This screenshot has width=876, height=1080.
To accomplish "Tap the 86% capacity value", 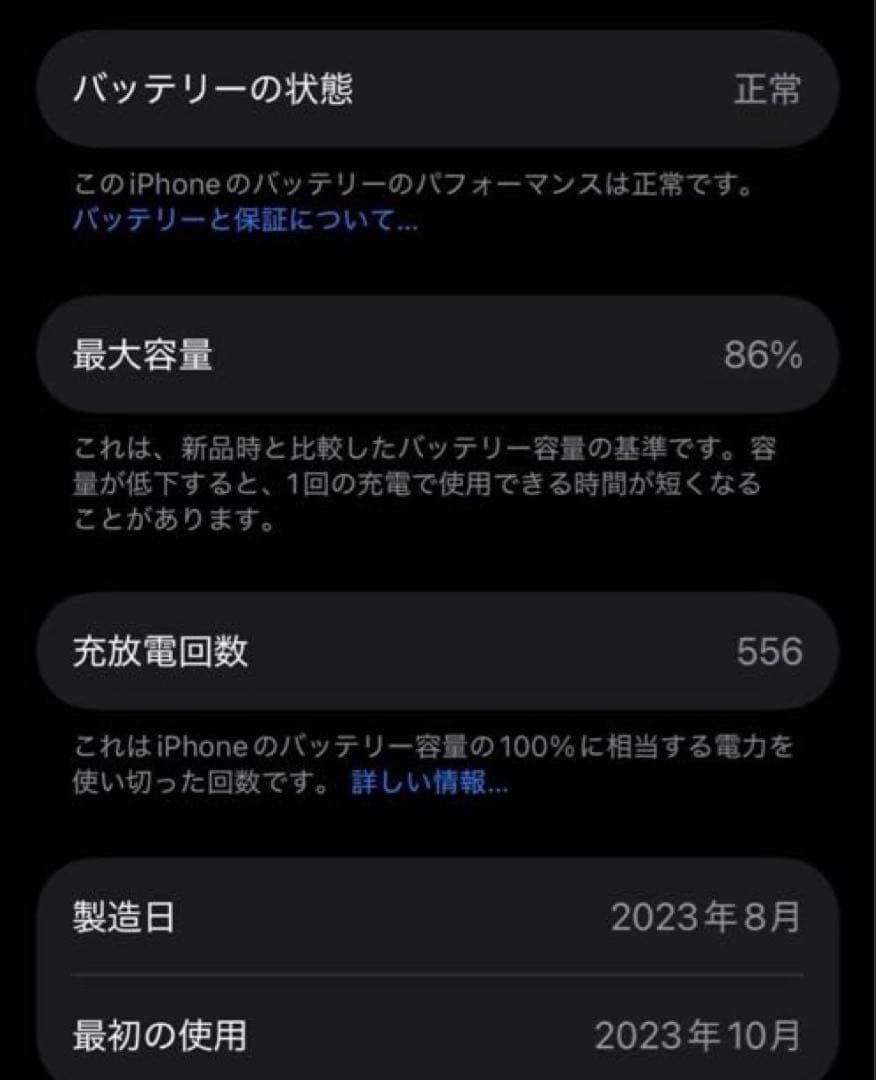I will pyautogui.click(x=764, y=355).
